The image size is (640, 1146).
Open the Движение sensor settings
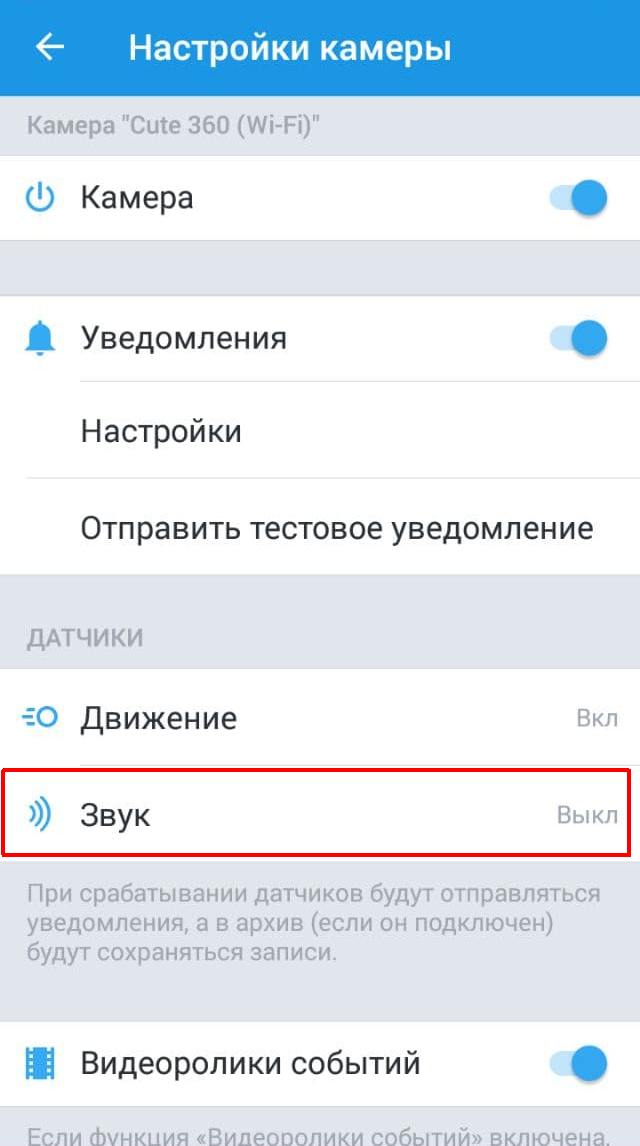pyautogui.click(x=320, y=718)
